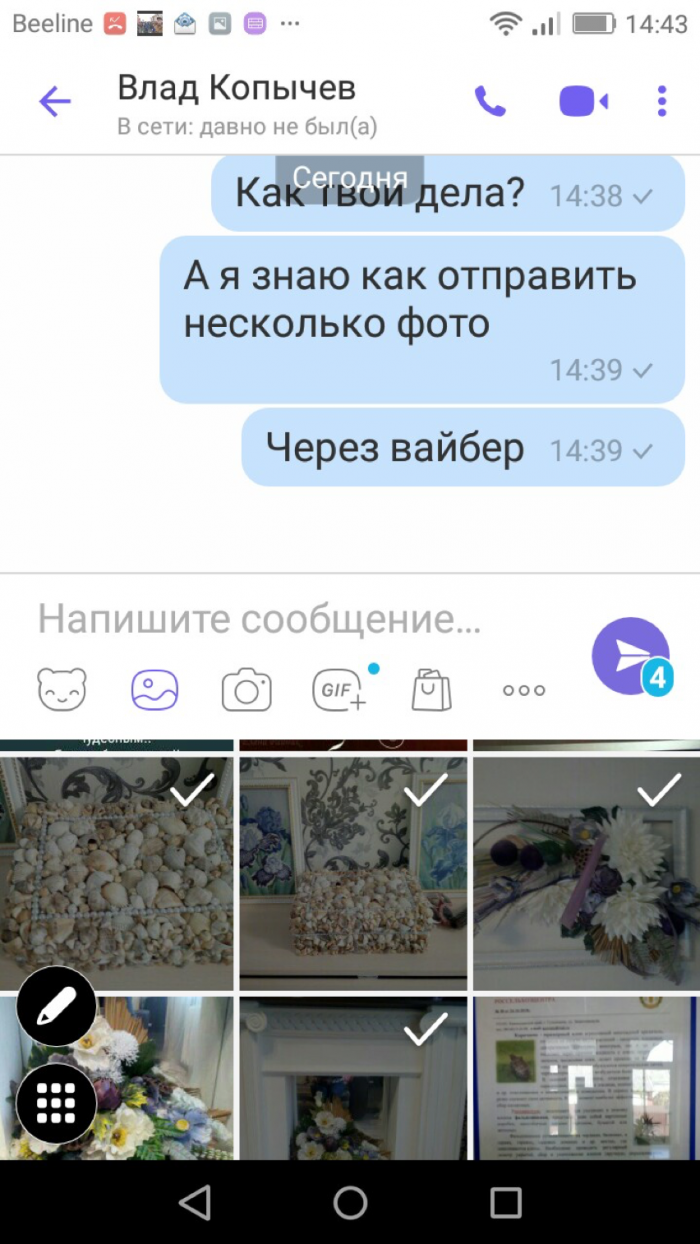Tap the system home button

(350, 1201)
